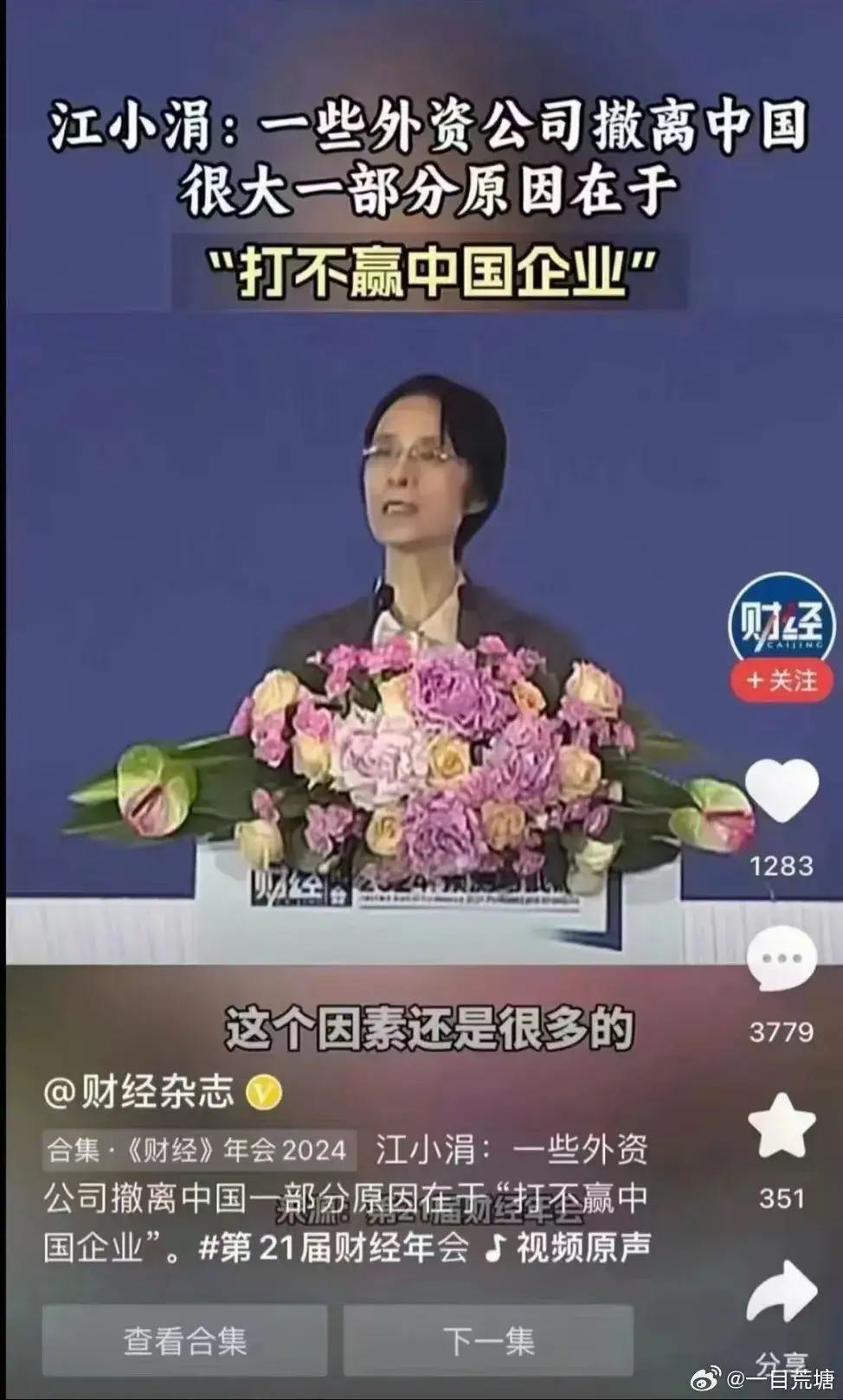Add this video to favorites

click(782, 1126)
